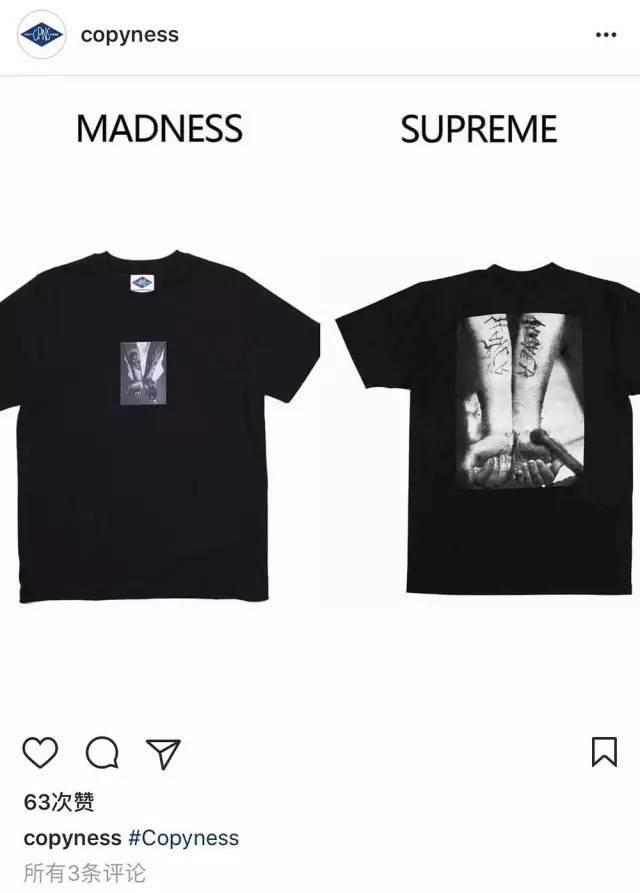Screen dimensions: 640x893
Task: View who liked via 63次赞
Action: point(59,802)
